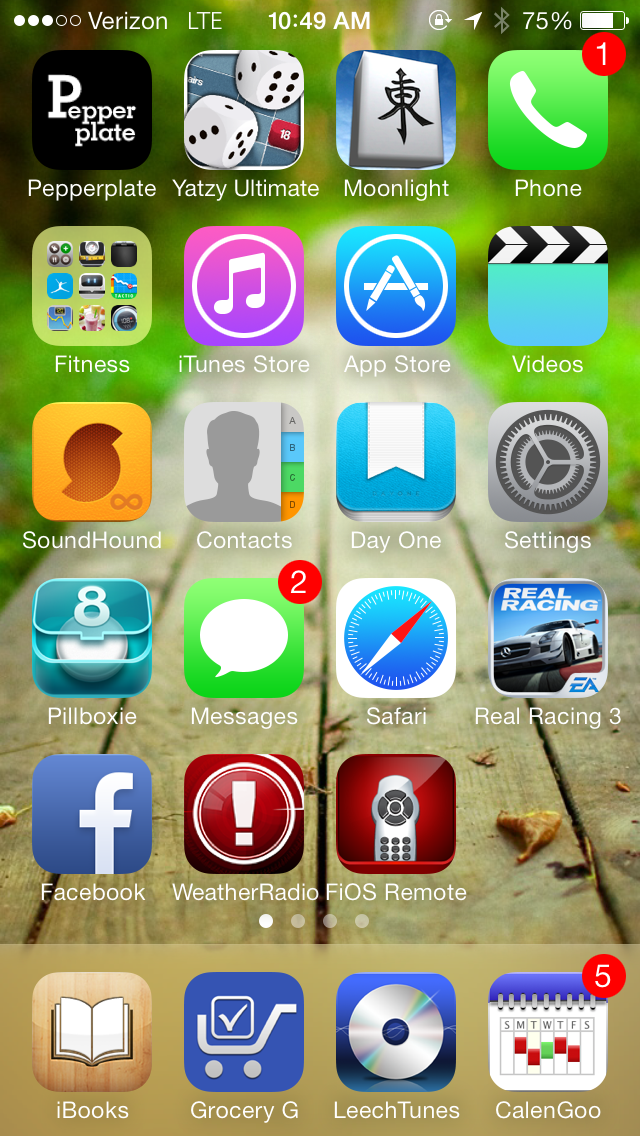Open Settings
Viewport: 640px width, 1136px height.
(x=547, y=462)
